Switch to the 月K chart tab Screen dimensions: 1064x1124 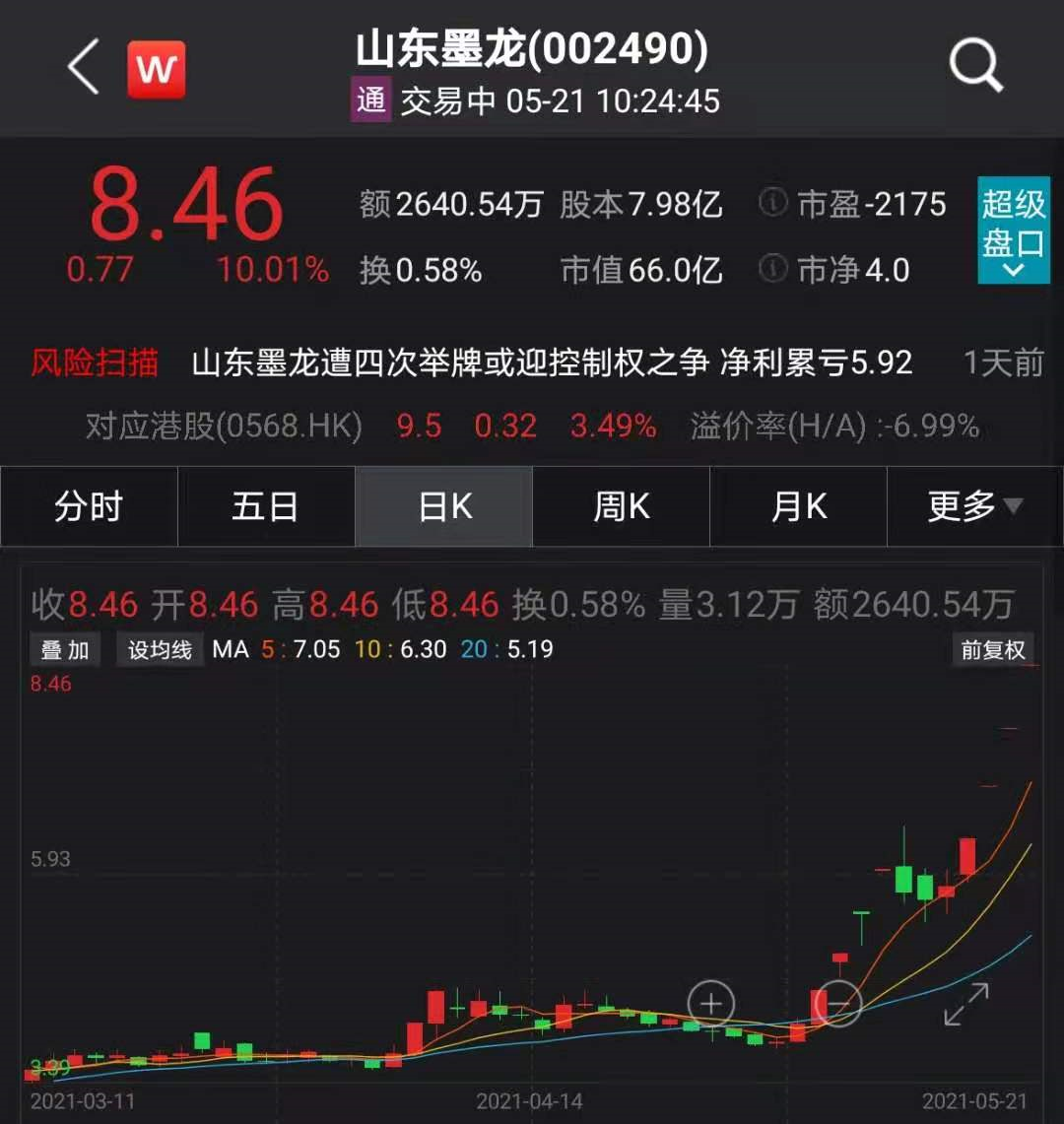pyautogui.click(x=799, y=506)
